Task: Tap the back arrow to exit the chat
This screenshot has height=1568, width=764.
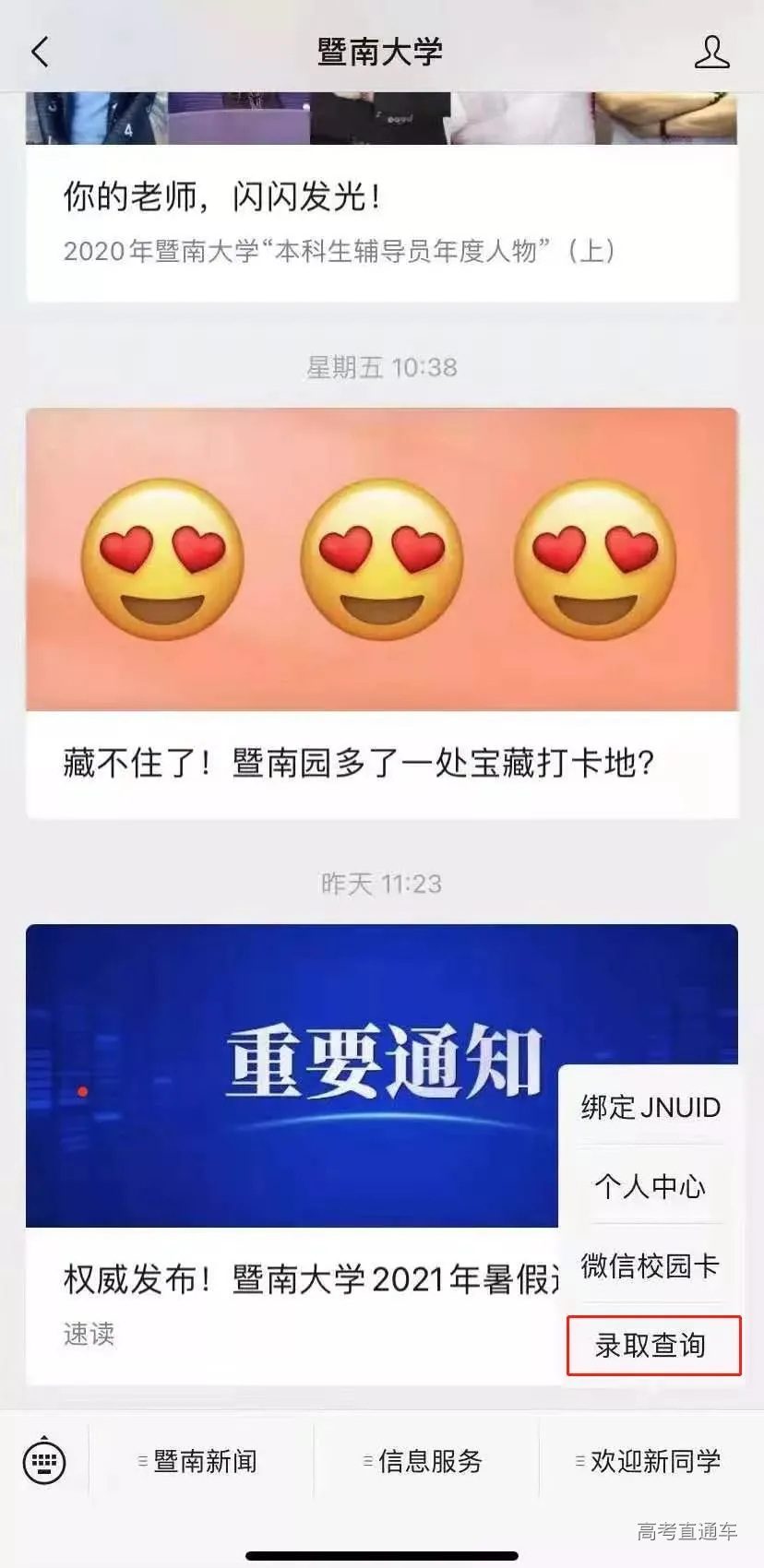Action: point(39,53)
